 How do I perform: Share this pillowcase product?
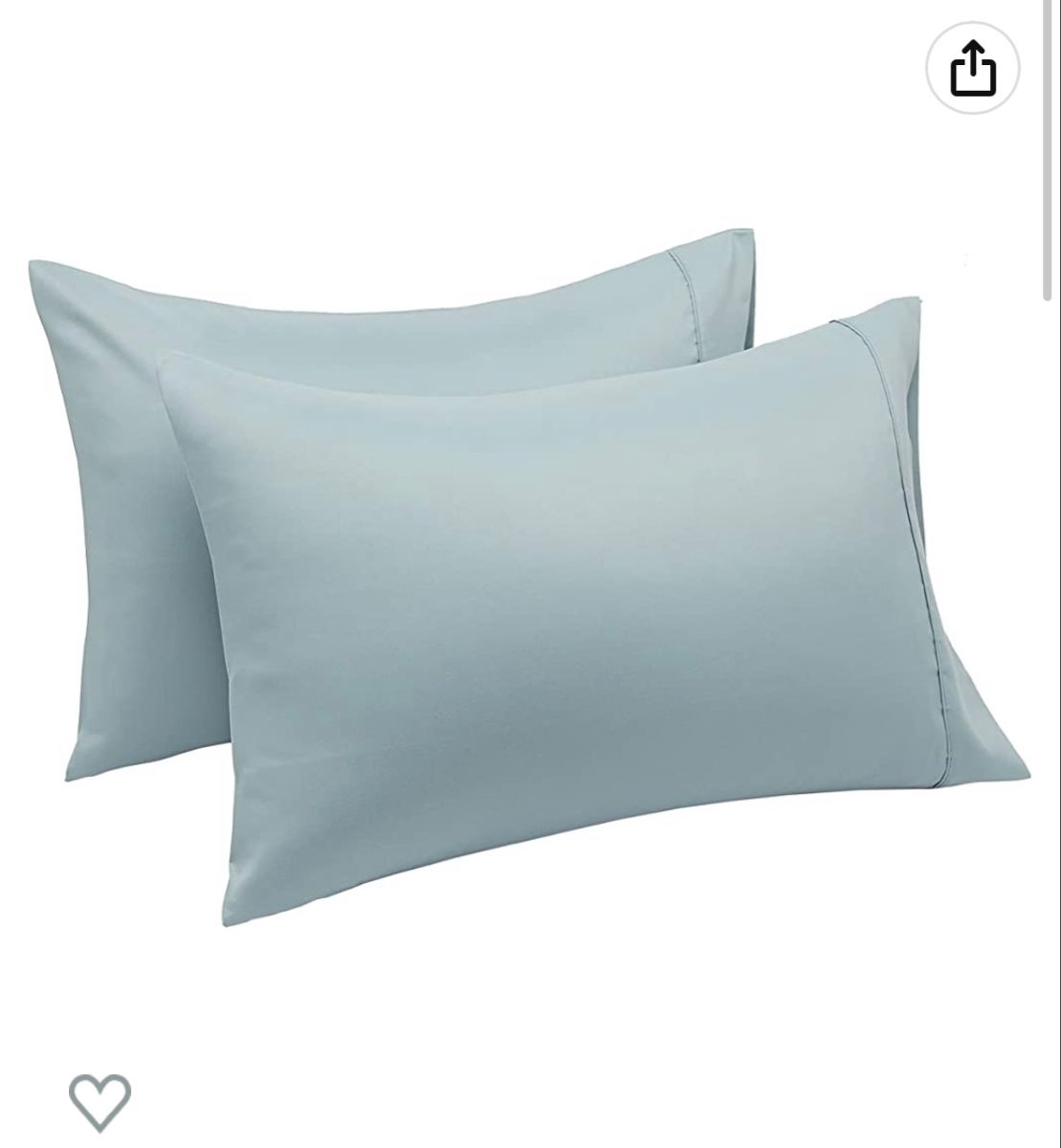tap(972, 68)
